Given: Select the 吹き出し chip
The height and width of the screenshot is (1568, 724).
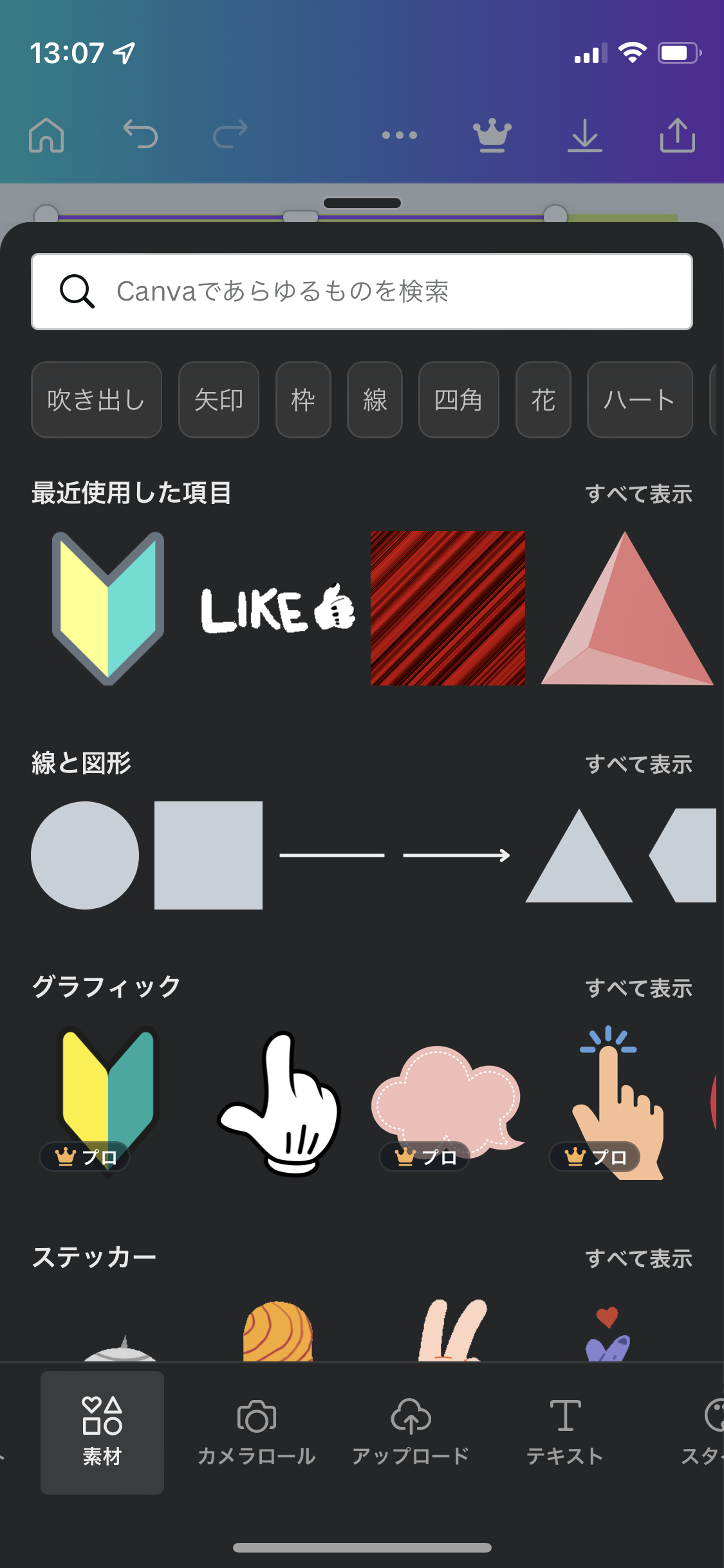Looking at the screenshot, I should [x=97, y=400].
